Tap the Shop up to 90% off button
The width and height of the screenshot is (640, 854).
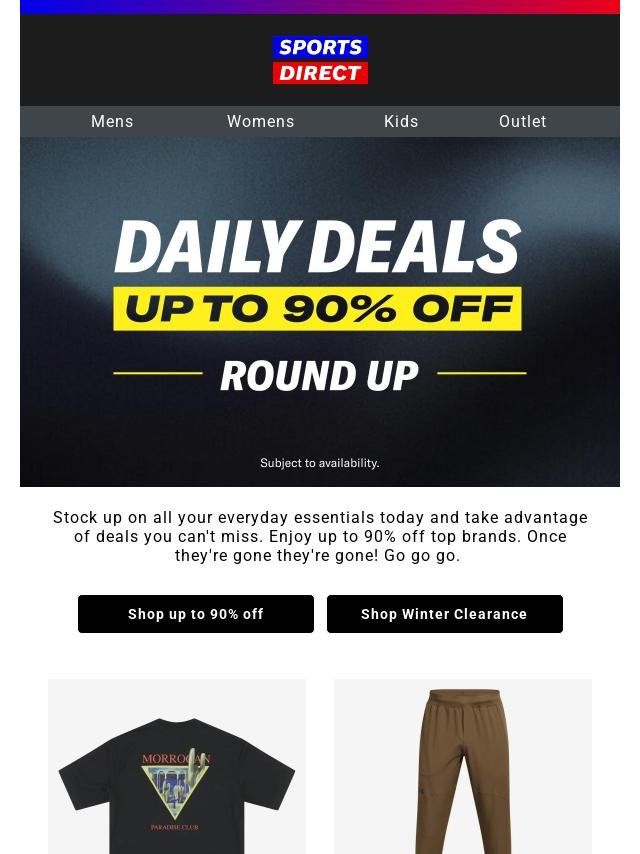point(196,614)
